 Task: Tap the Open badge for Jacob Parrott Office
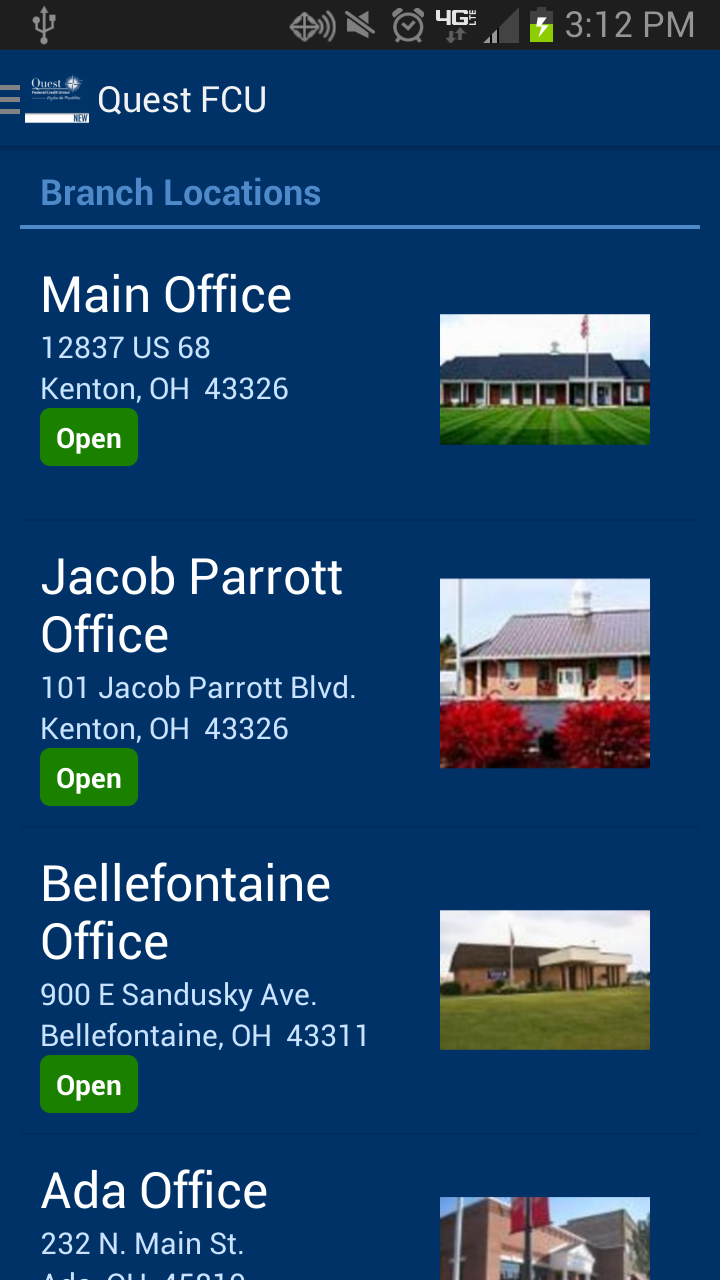[x=88, y=777]
